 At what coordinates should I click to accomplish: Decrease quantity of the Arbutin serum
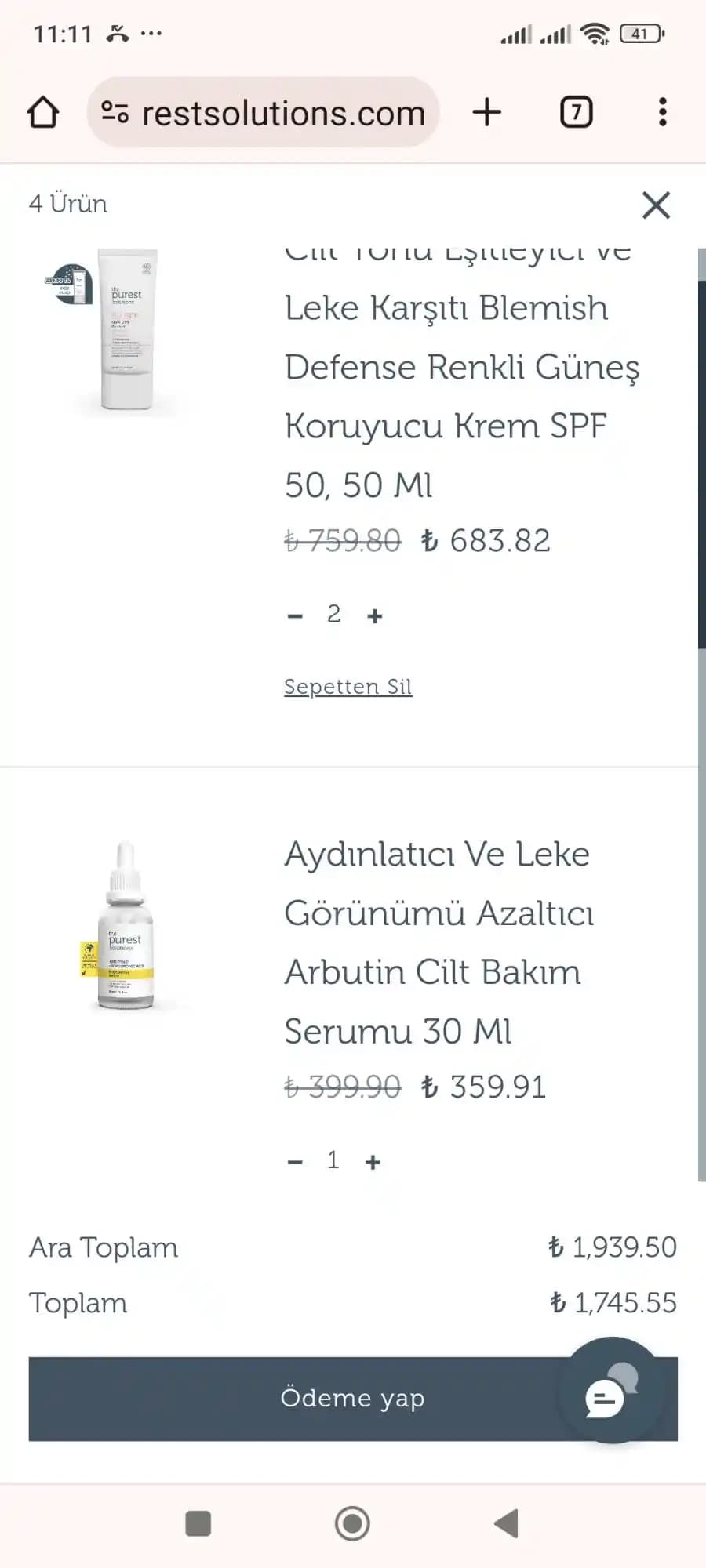pos(295,1160)
